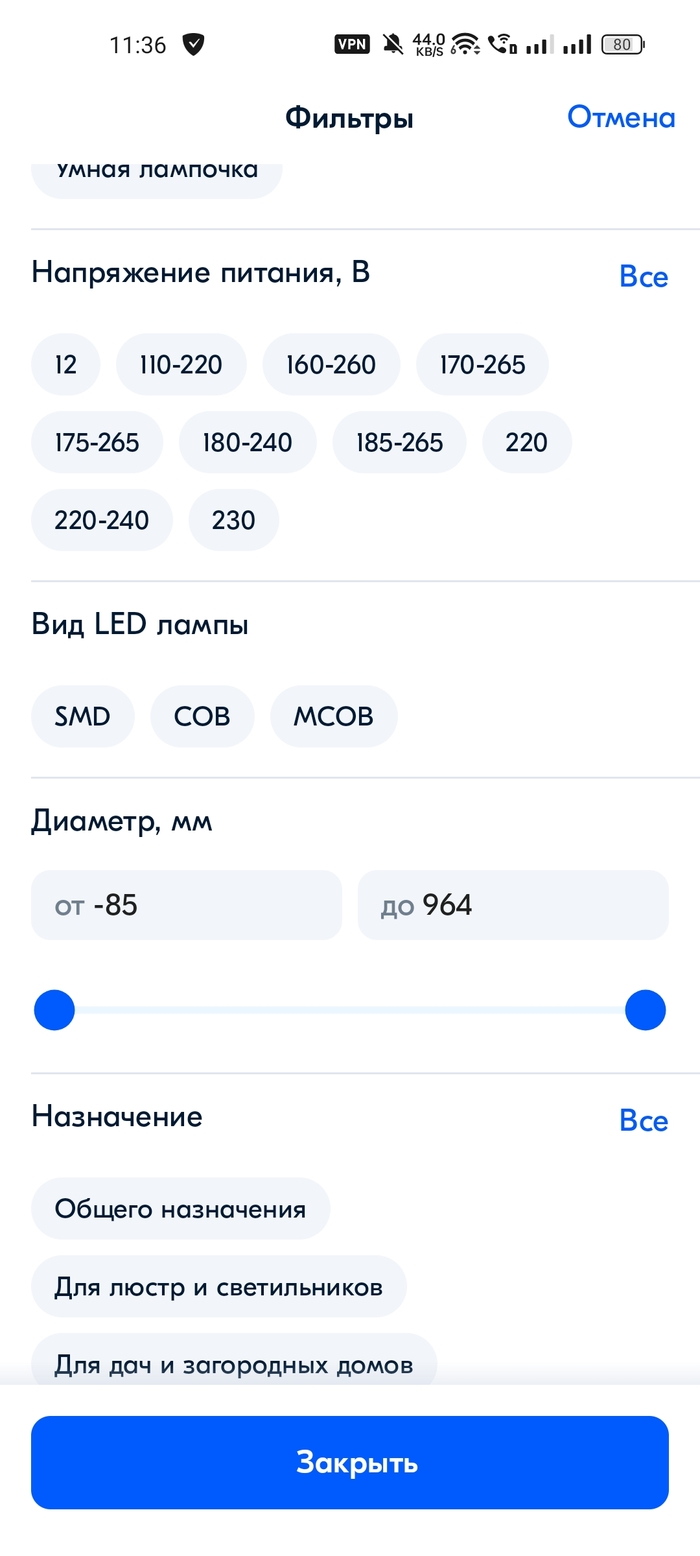Focus the maximum diameter field
700x1556 pixels.
point(513,905)
